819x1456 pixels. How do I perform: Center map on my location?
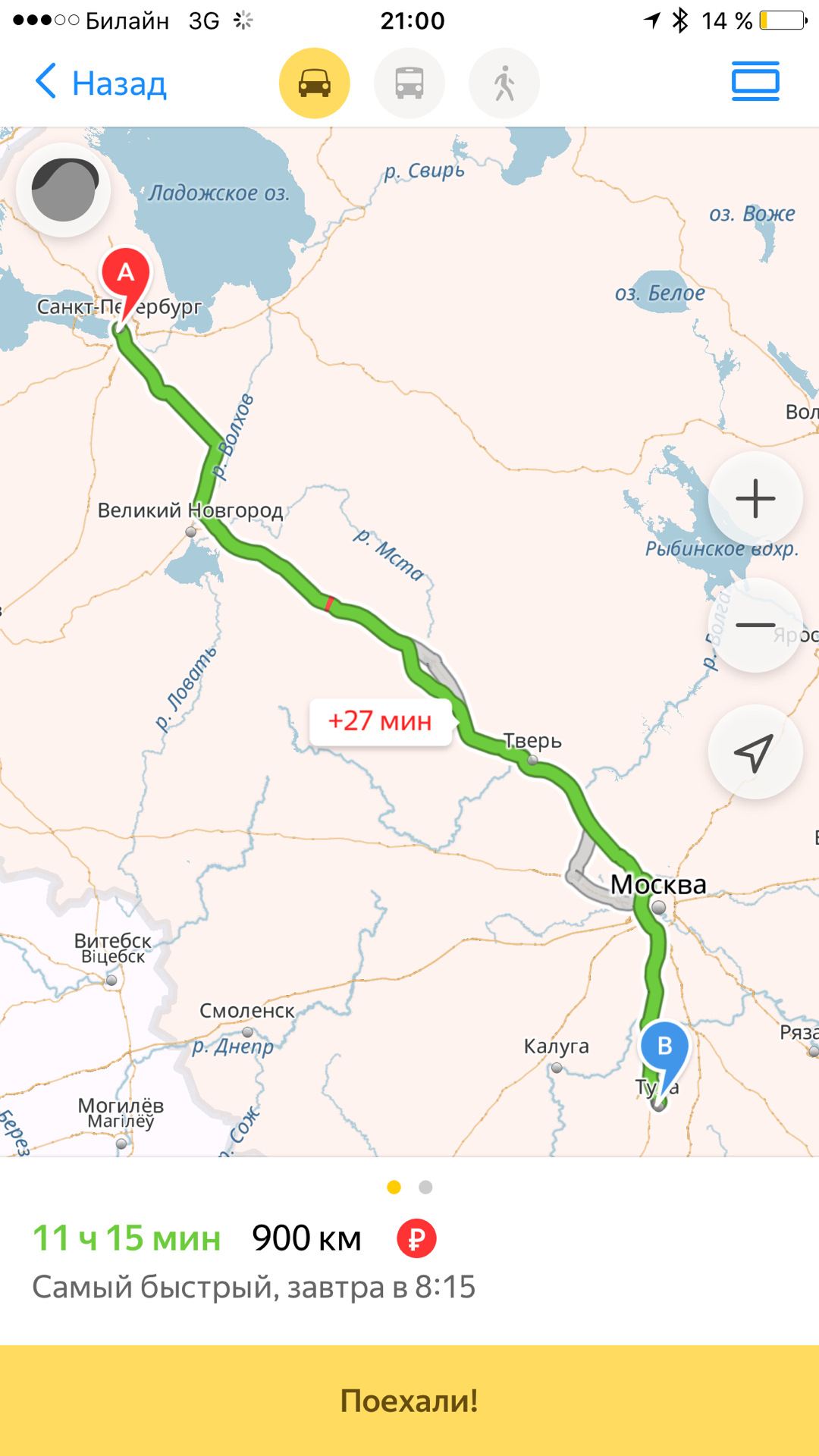[755, 752]
